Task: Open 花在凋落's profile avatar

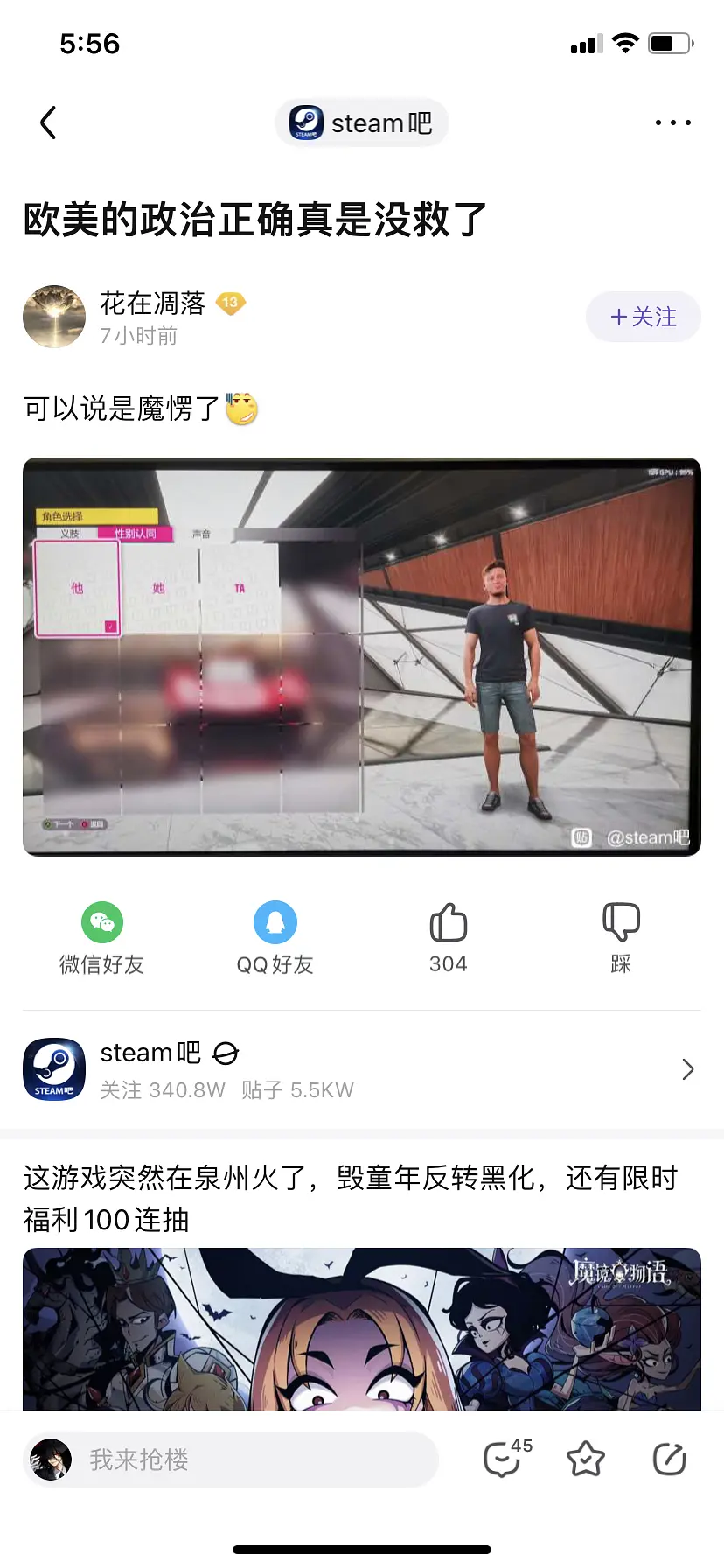Action: click(x=54, y=317)
